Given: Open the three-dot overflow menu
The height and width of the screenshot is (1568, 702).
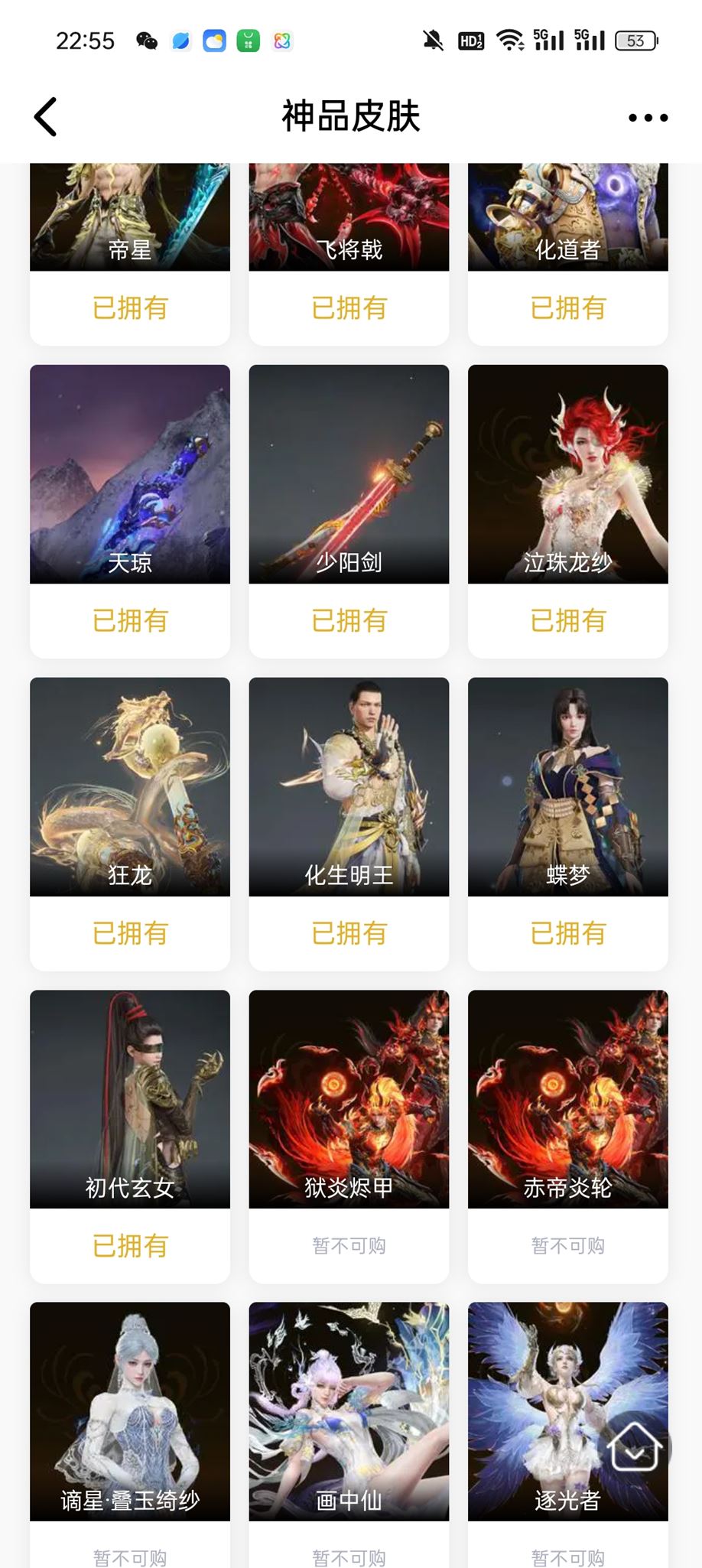Looking at the screenshot, I should (648, 117).
